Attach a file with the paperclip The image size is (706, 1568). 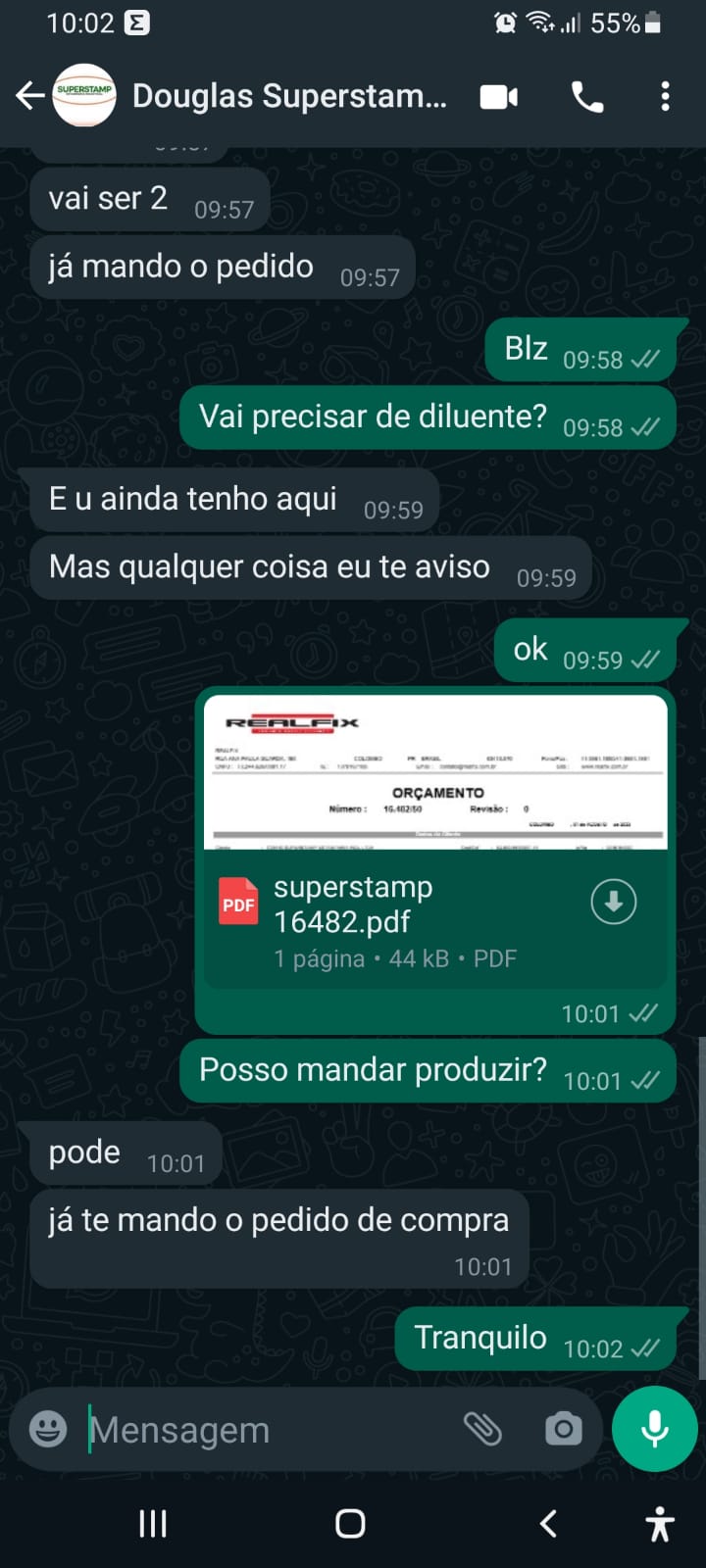482,1429
